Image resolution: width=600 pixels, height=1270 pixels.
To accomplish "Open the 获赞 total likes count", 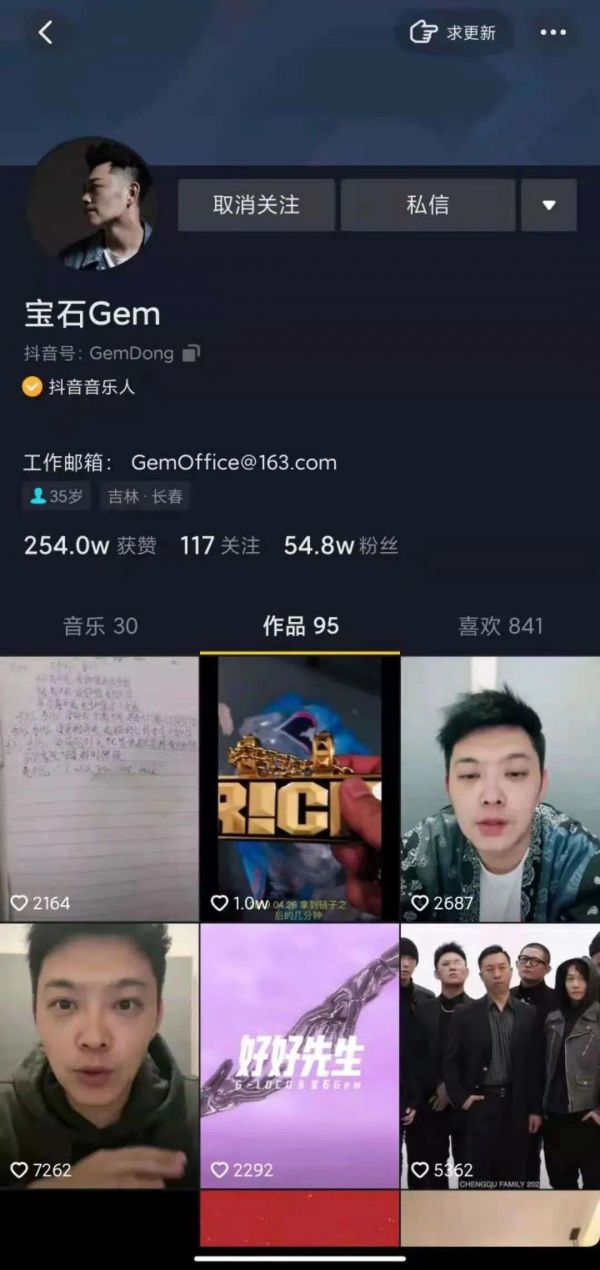I will pyautogui.click(x=90, y=546).
